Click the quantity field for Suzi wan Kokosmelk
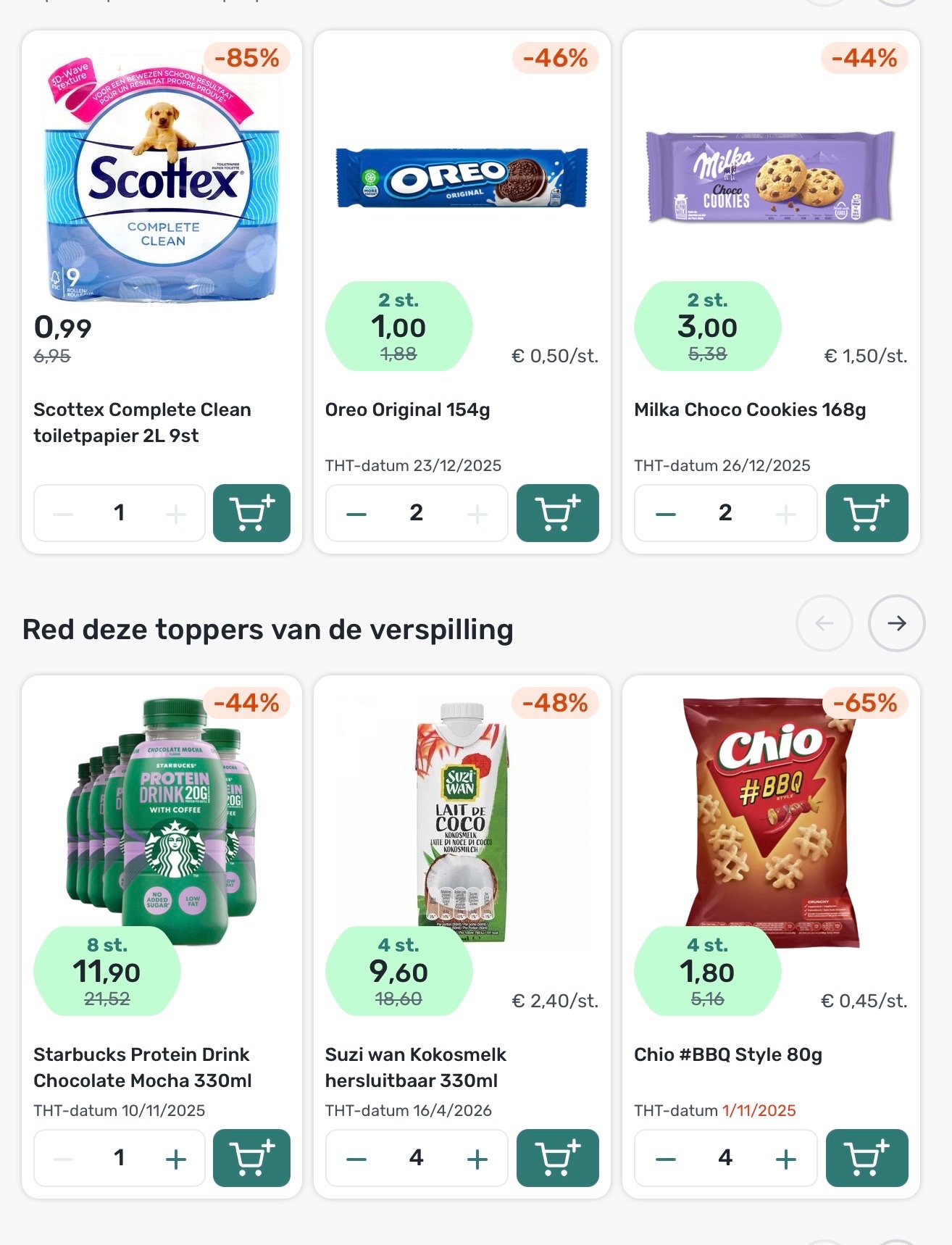952x1245 pixels. point(415,1158)
